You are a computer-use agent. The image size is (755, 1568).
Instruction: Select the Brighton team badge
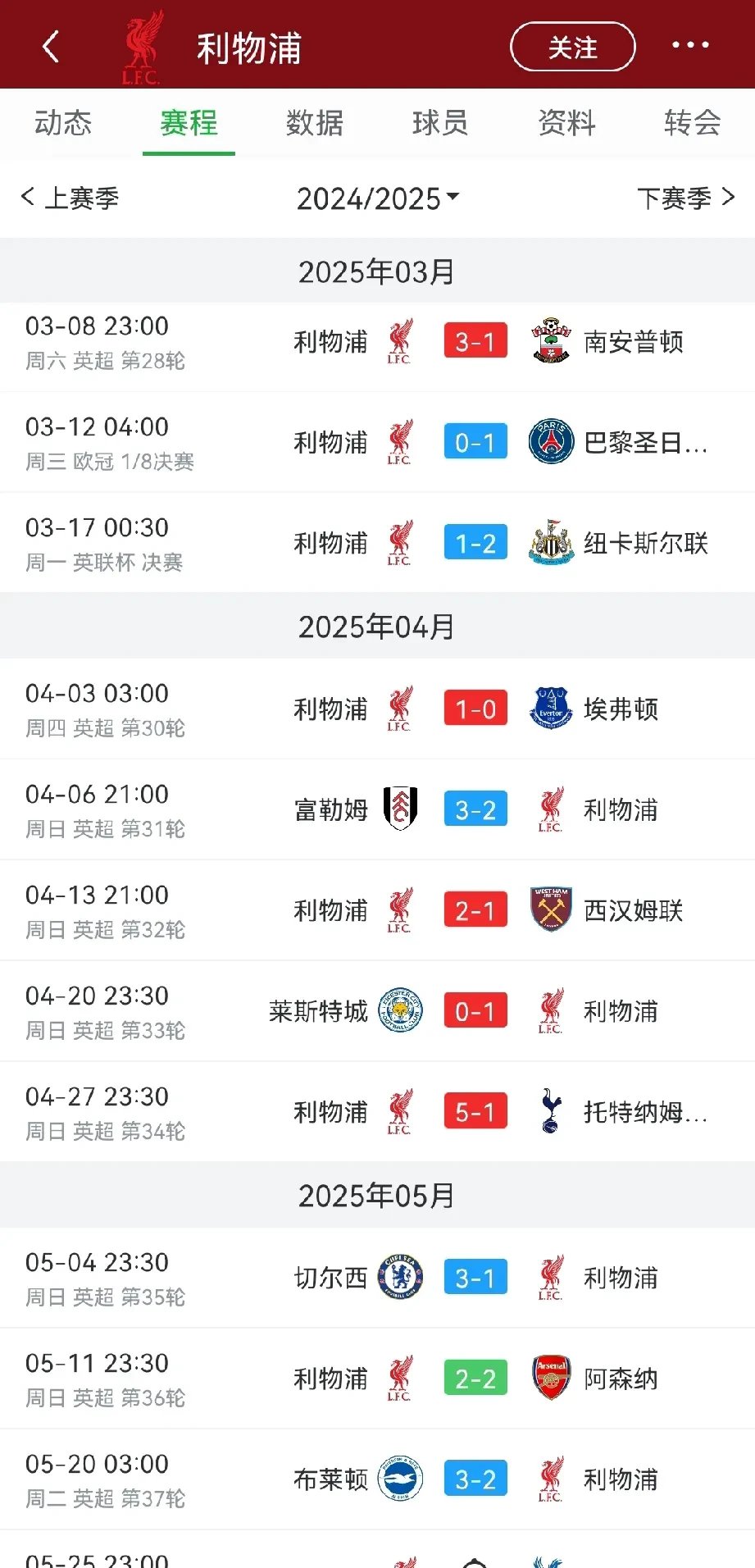(399, 1479)
